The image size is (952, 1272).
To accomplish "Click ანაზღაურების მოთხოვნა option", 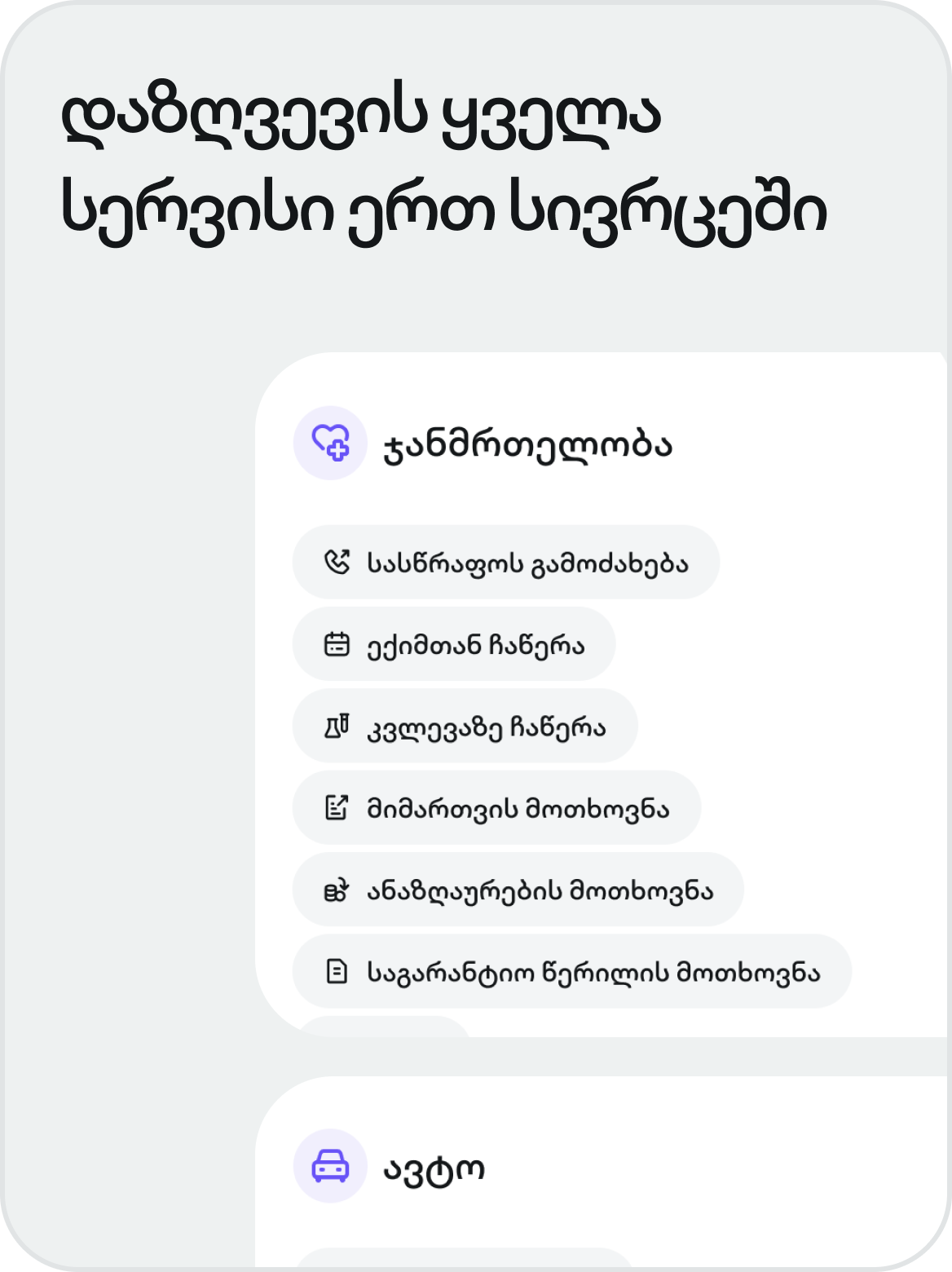I will coord(518,891).
